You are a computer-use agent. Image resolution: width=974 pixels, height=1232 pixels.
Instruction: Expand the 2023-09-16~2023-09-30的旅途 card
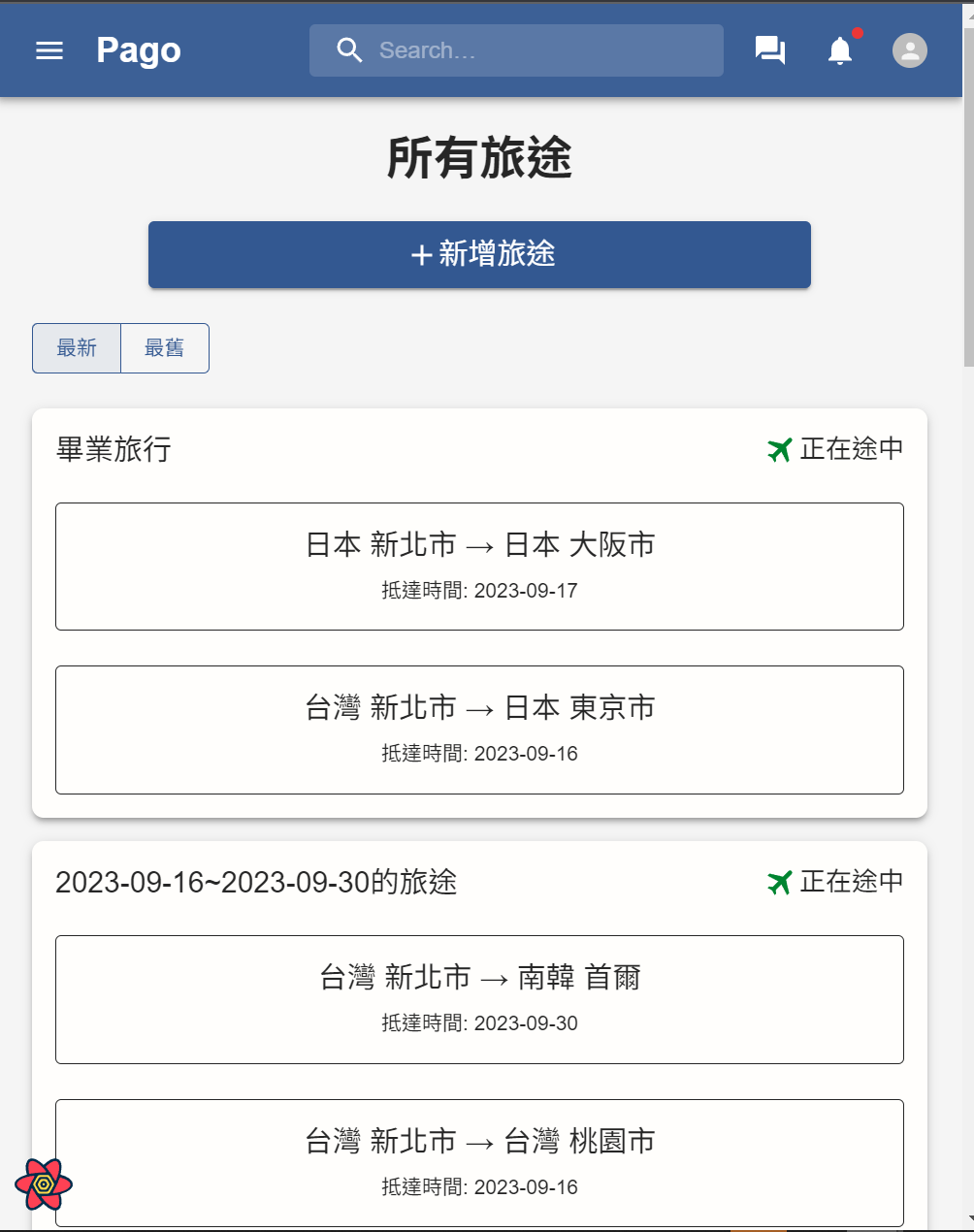256,883
